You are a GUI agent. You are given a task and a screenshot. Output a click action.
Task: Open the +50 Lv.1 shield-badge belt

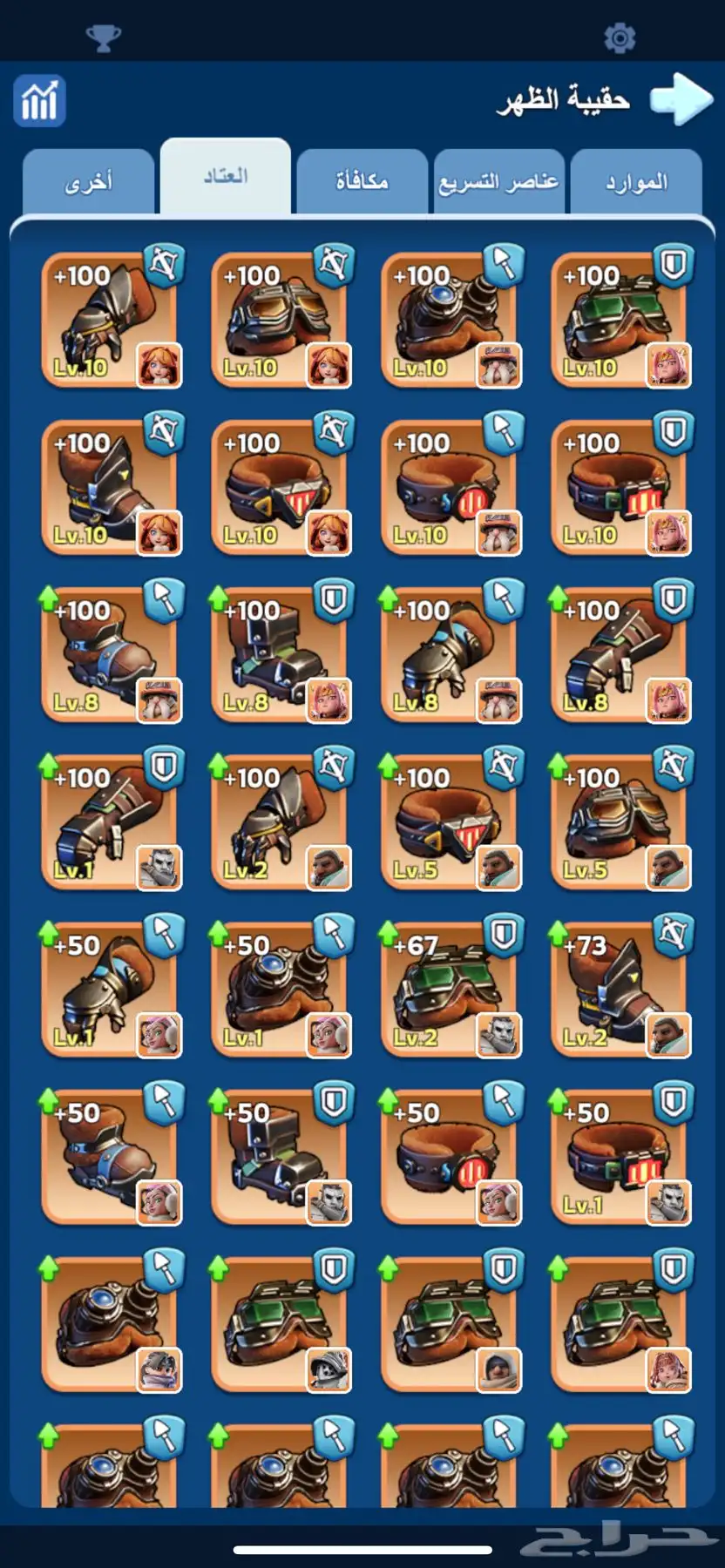click(x=619, y=1156)
